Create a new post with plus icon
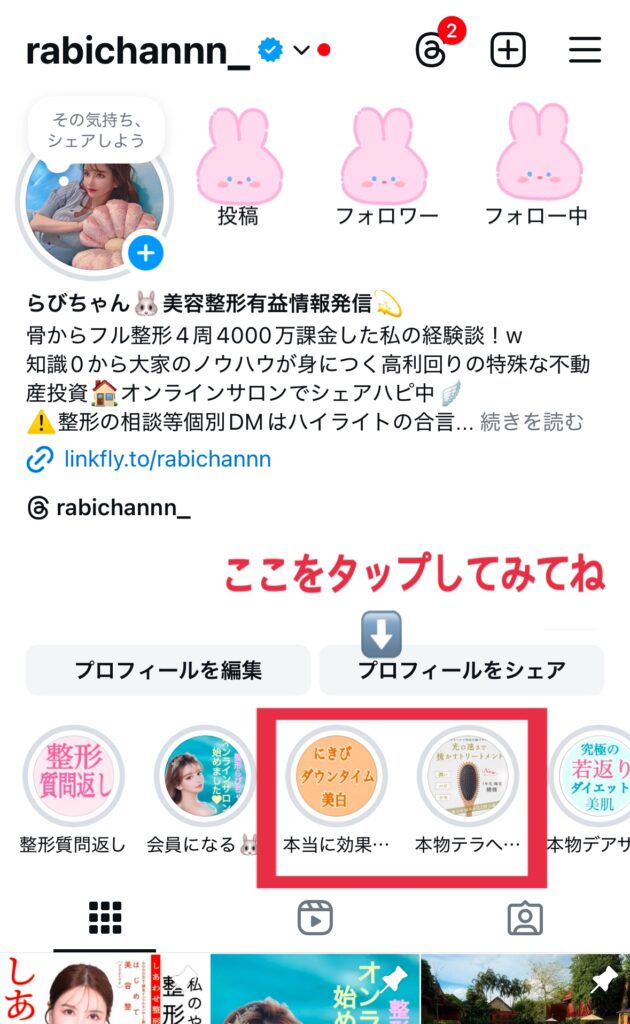Image resolution: width=630 pixels, height=1024 pixels. (508, 50)
